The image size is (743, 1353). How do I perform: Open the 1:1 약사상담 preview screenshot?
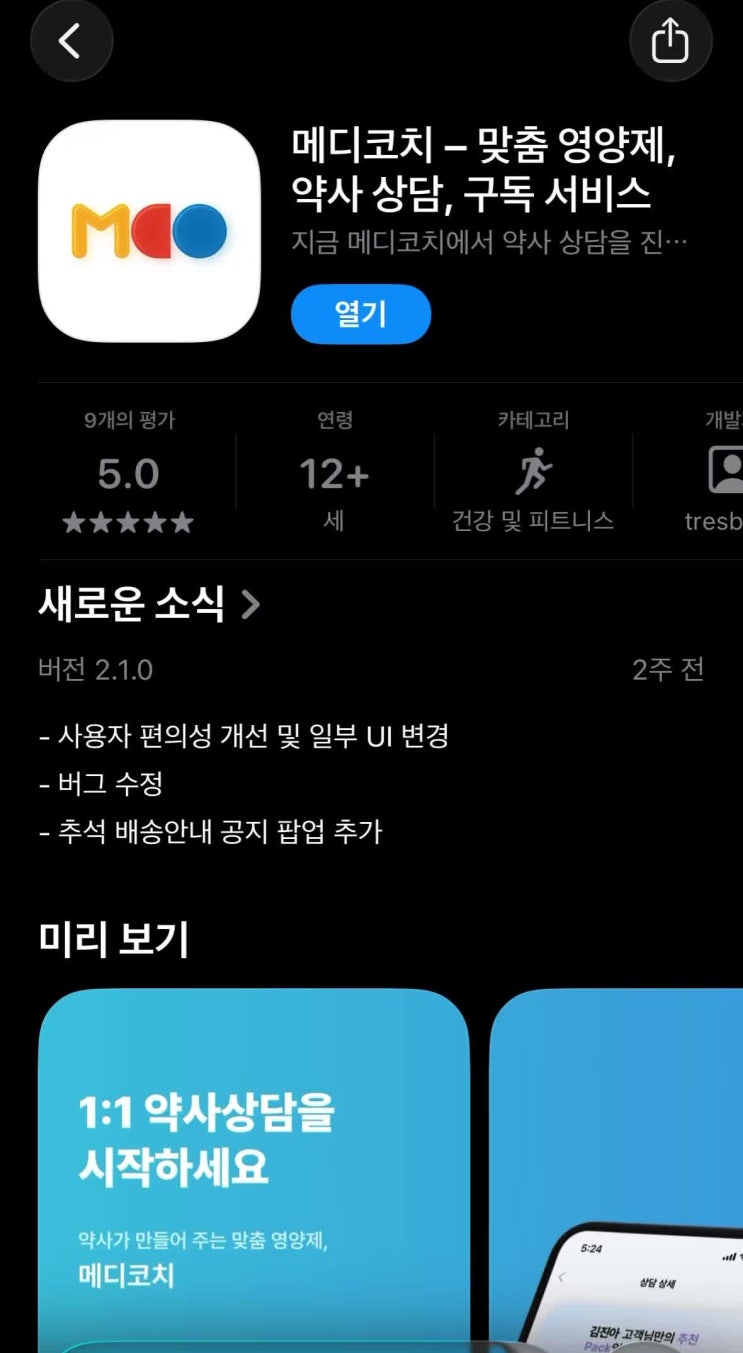(253, 1170)
